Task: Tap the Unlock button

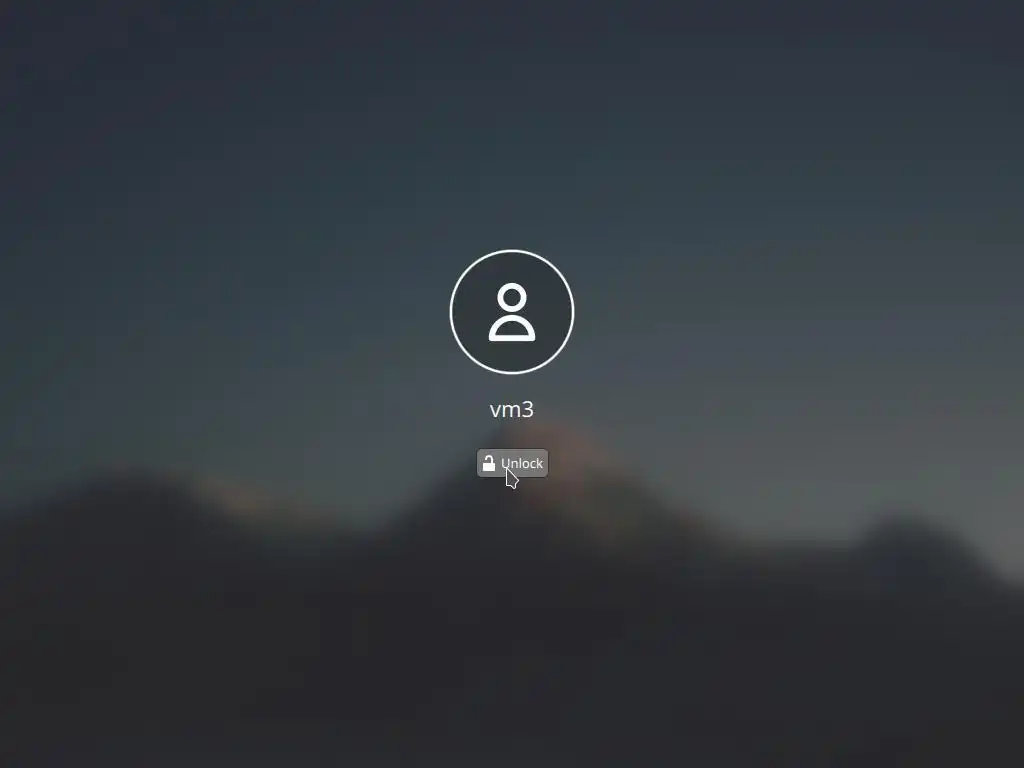Action: tap(512, 463)
